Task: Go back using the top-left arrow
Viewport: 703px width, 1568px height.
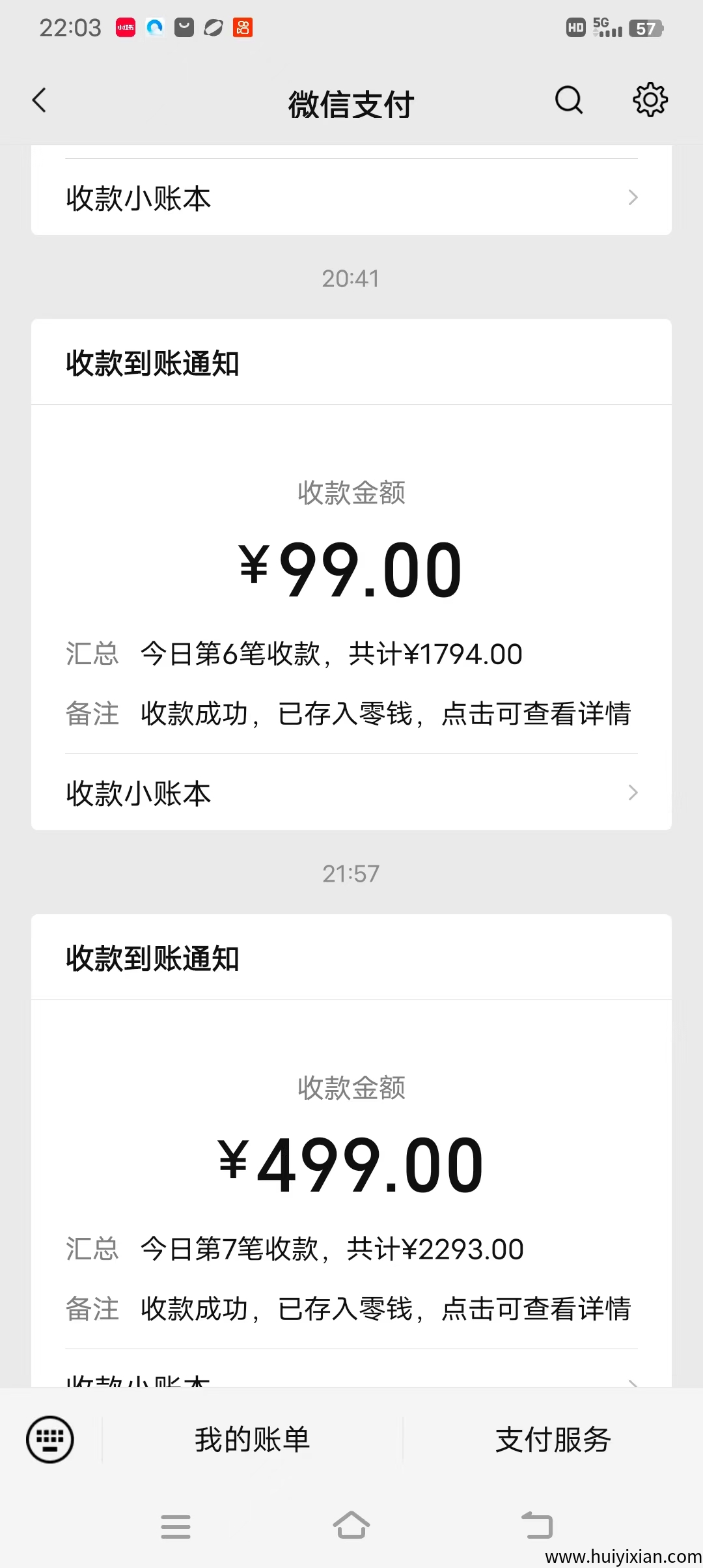Action: pyautogui.click(x=39, y=101)
